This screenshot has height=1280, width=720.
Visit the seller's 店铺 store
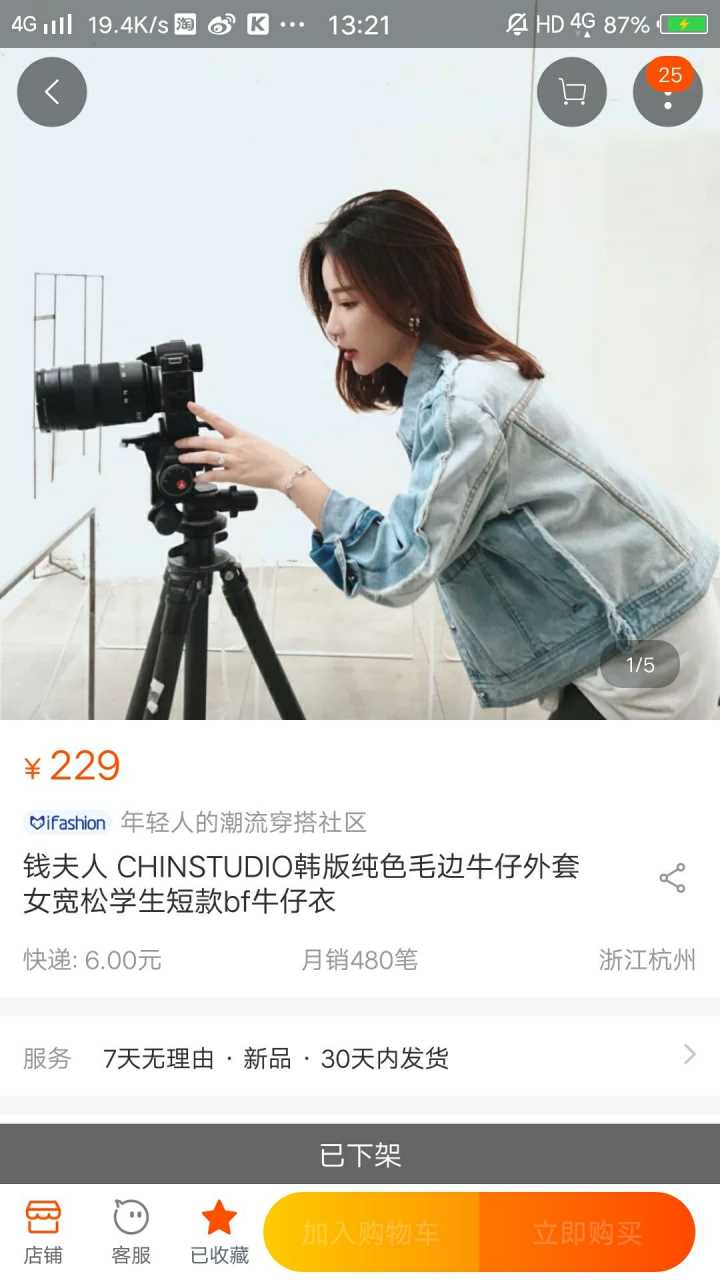[x=43, y=1232]
